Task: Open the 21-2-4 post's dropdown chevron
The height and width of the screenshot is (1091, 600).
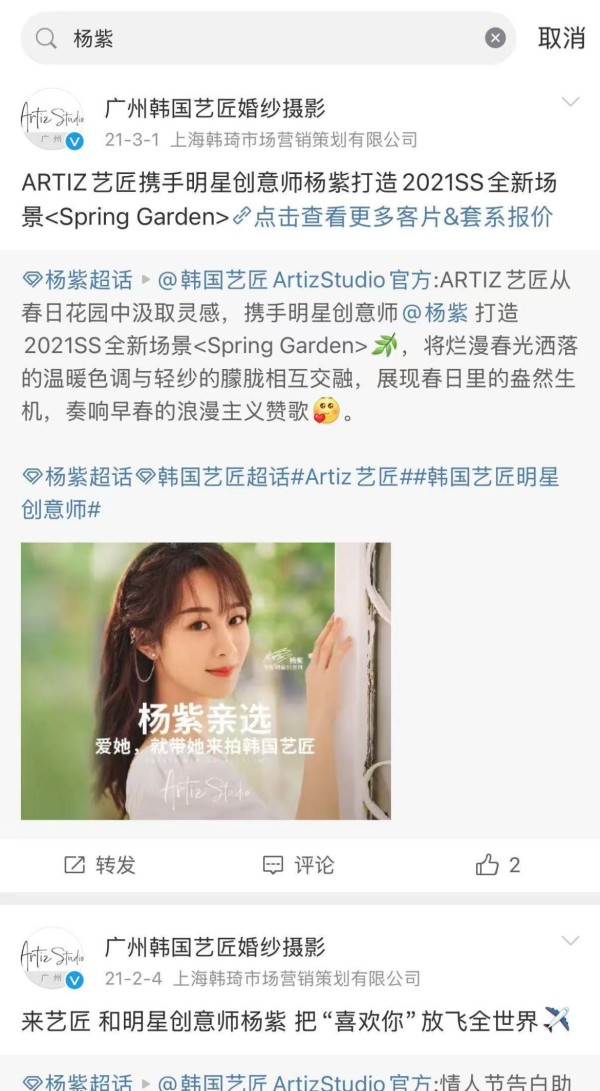Action: click(570, 941)
